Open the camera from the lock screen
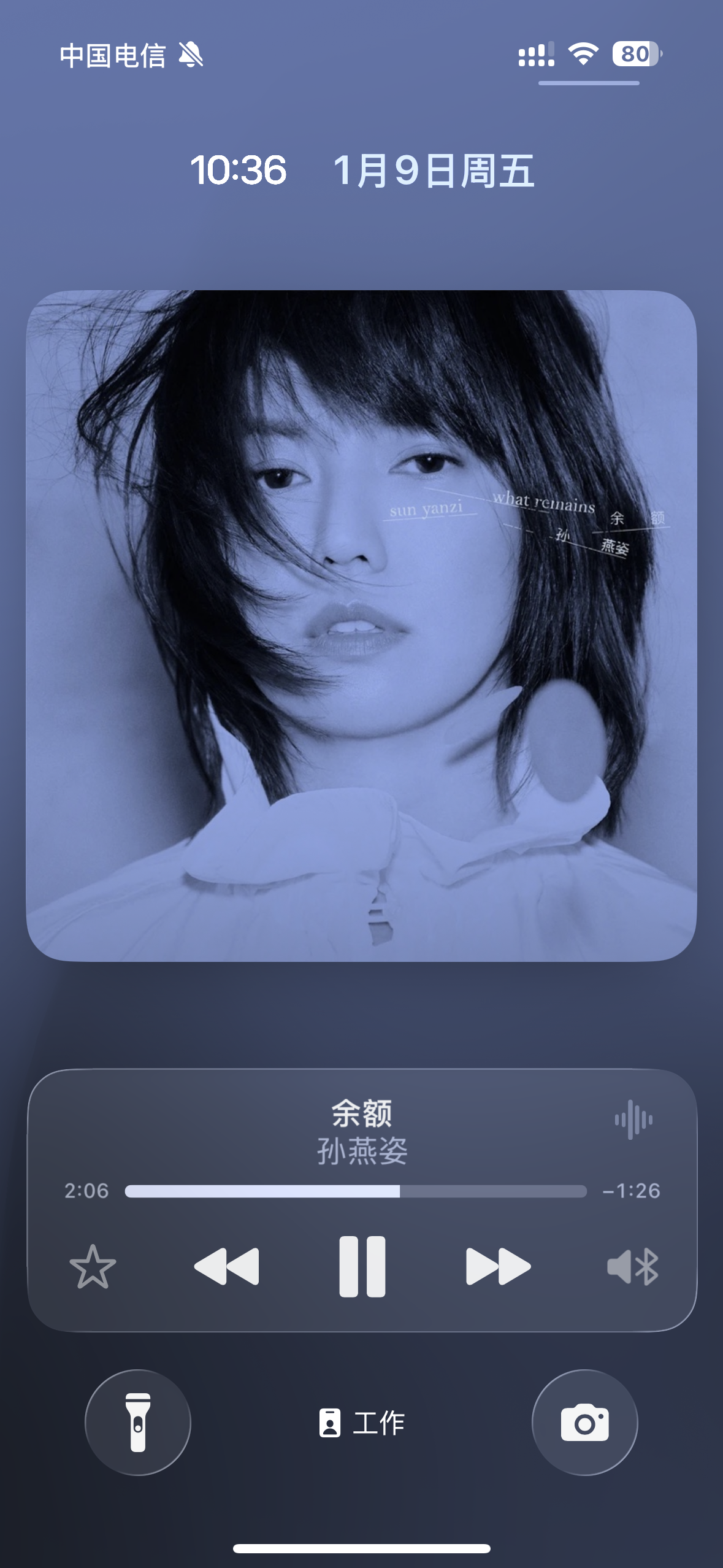Image resolution: width=723 pixels, height=1568 pixels. (x=584, y=1422)
